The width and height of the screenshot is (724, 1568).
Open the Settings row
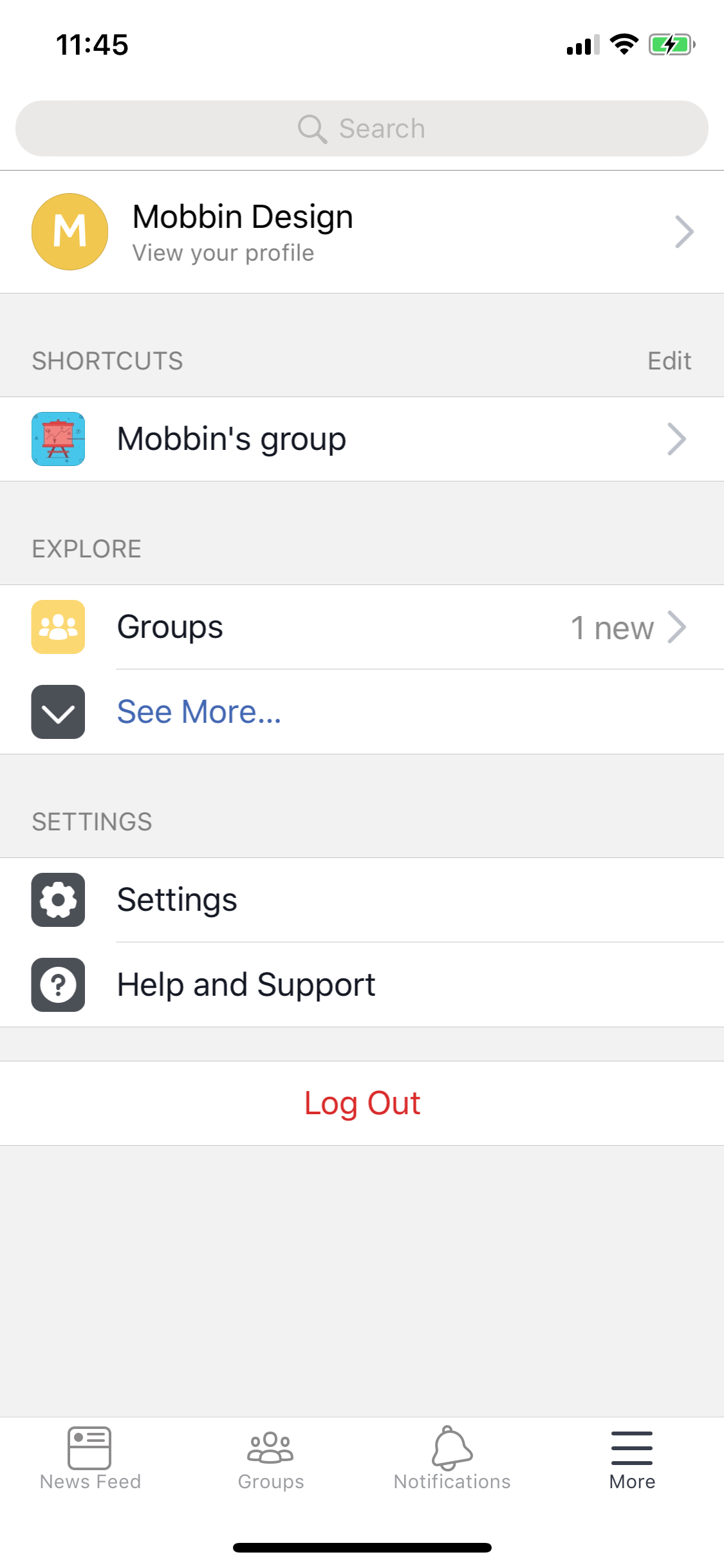click(x=362, y=900)
